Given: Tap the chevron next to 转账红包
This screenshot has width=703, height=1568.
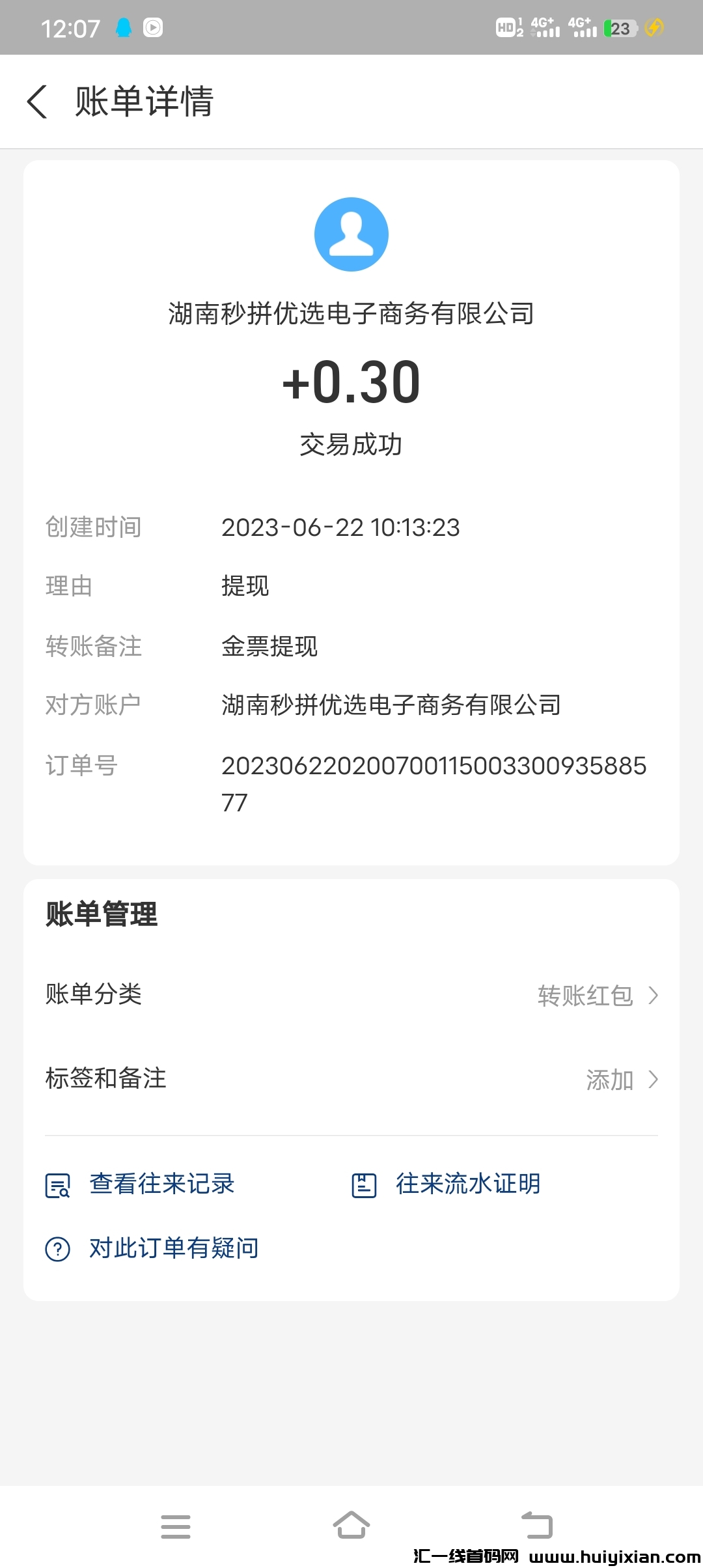Looking at the screenshot, I should click(x=654, y=995).
